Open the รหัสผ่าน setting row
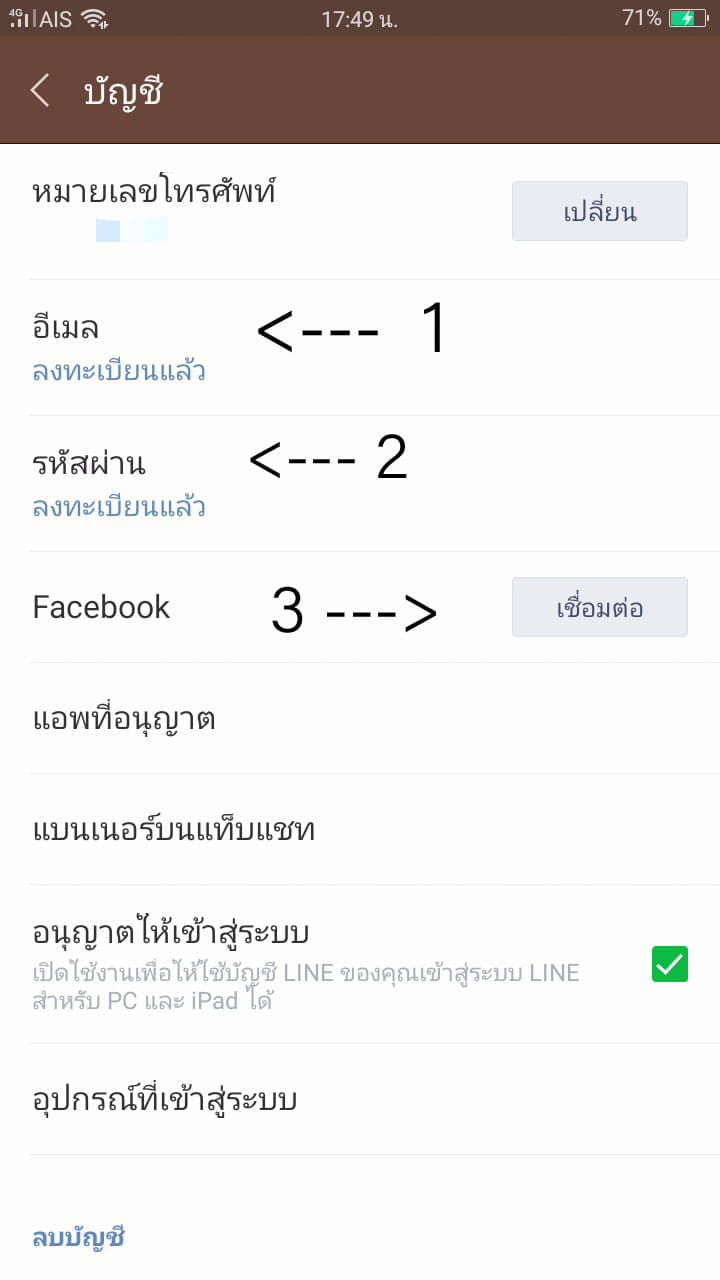This screenshot has width=720, height=1280. click(x=360, y=484)
